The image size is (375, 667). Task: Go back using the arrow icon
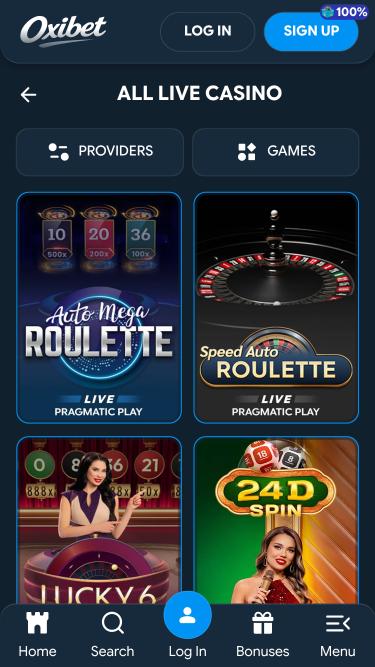[28, 94]
